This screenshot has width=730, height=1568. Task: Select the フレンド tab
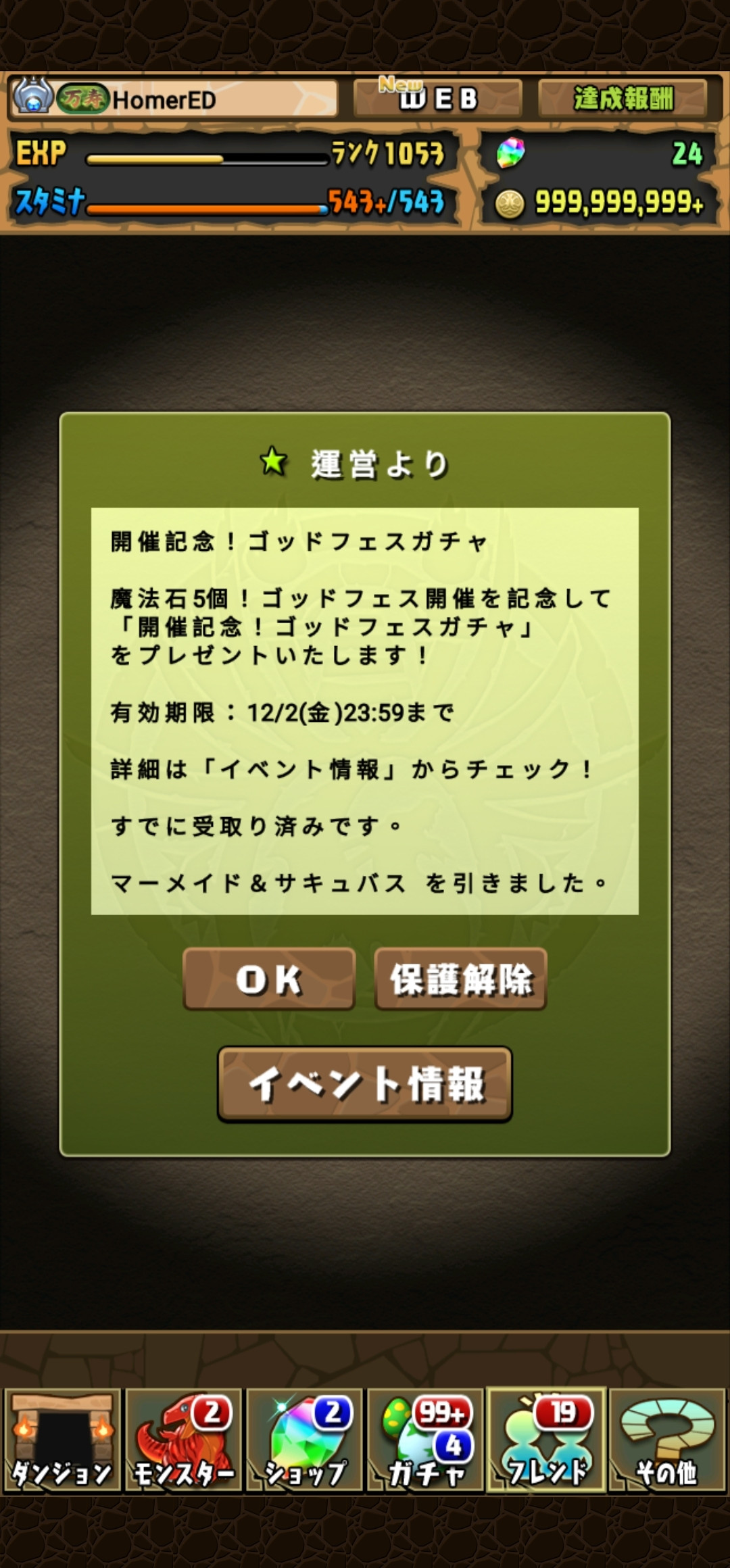click(x=546, y=1440)
